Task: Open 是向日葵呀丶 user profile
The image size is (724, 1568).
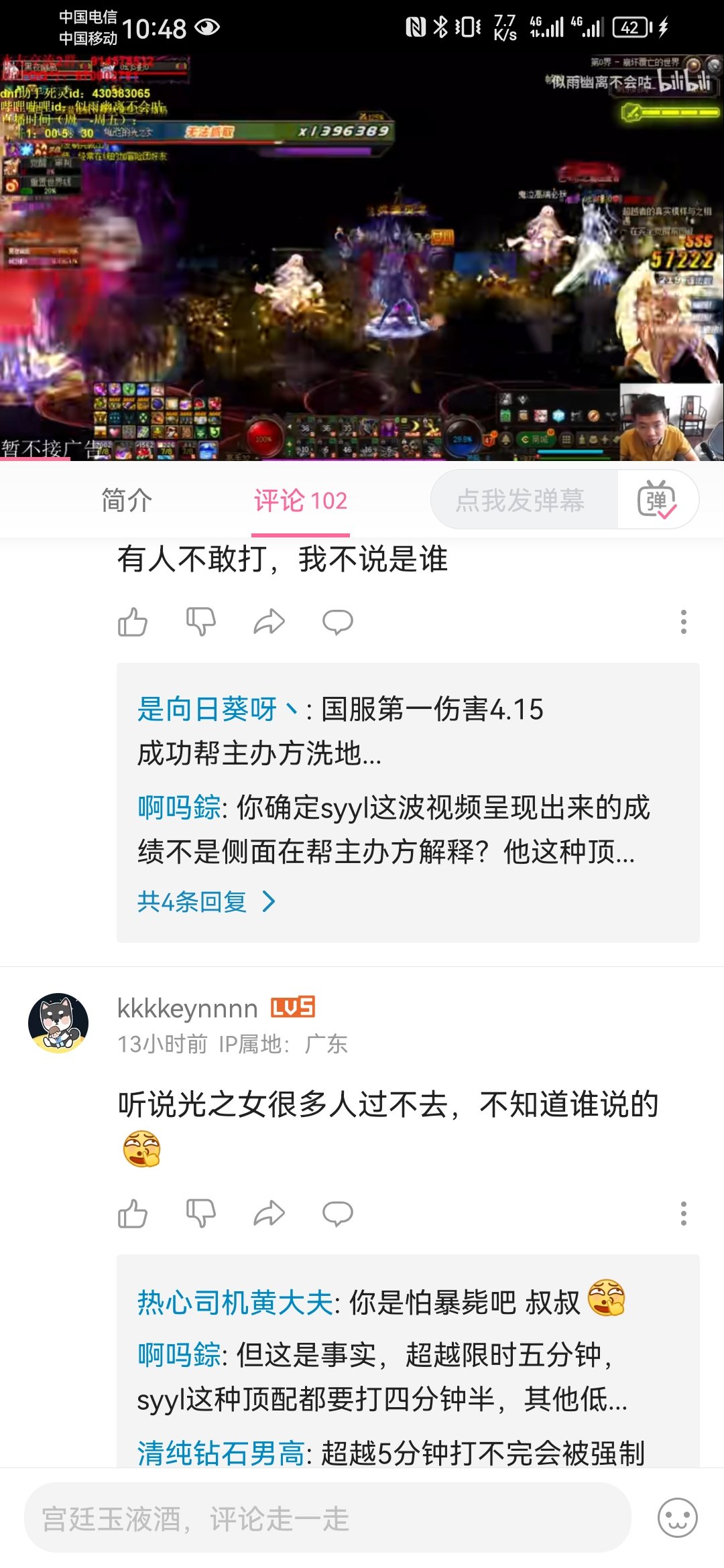Action: tap(218, 709)
